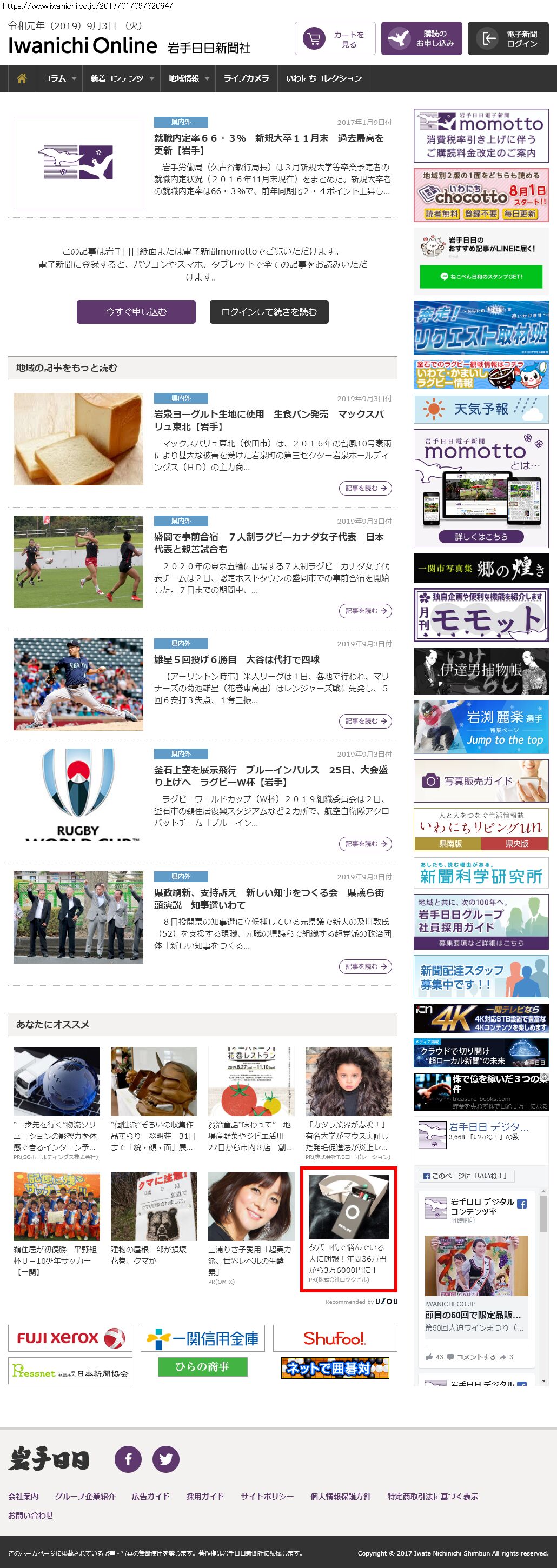Open the 雄星5回投げ6勝目 baseball photo
The height and width of the screenshot is (1568, 557).
[x=78, y=684]
